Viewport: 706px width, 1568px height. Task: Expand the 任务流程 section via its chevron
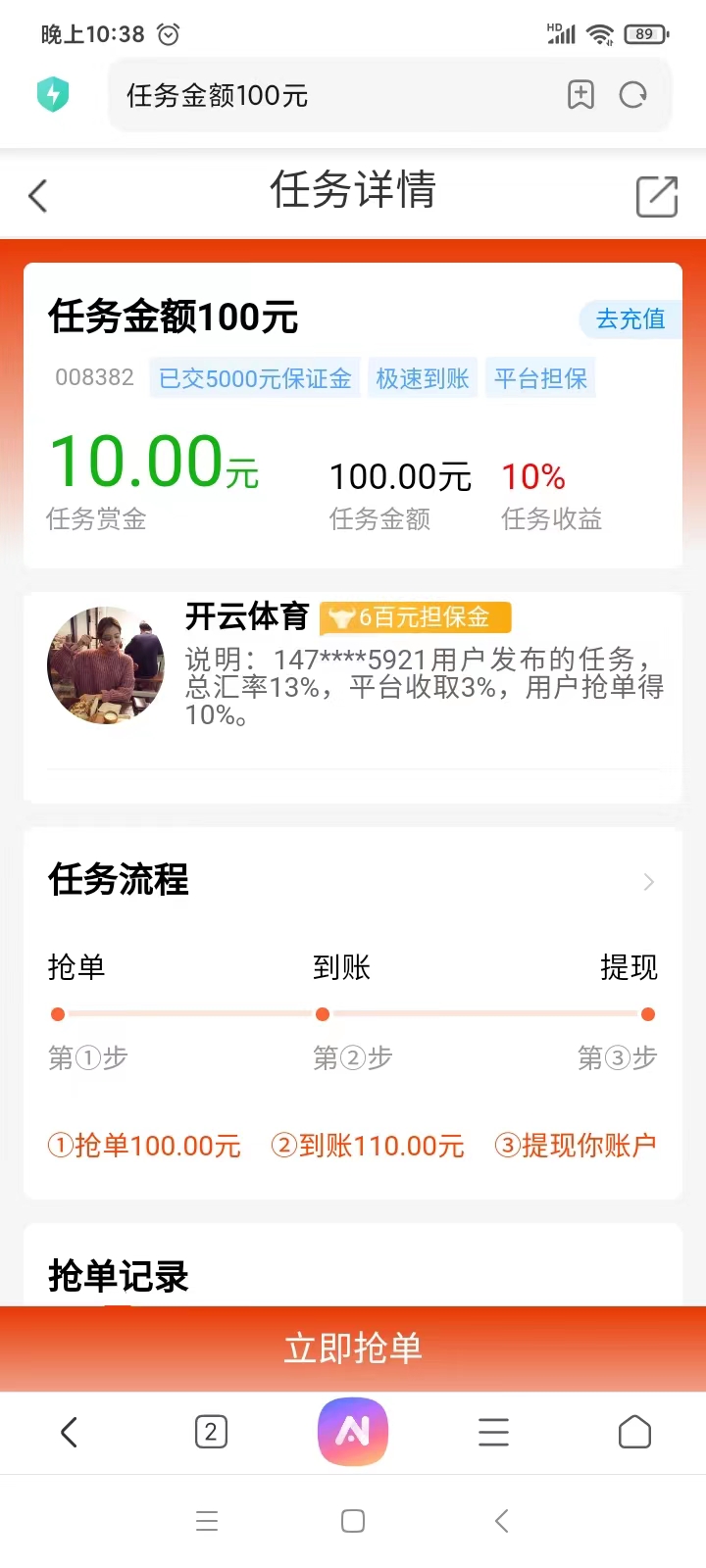pos(648,881)
